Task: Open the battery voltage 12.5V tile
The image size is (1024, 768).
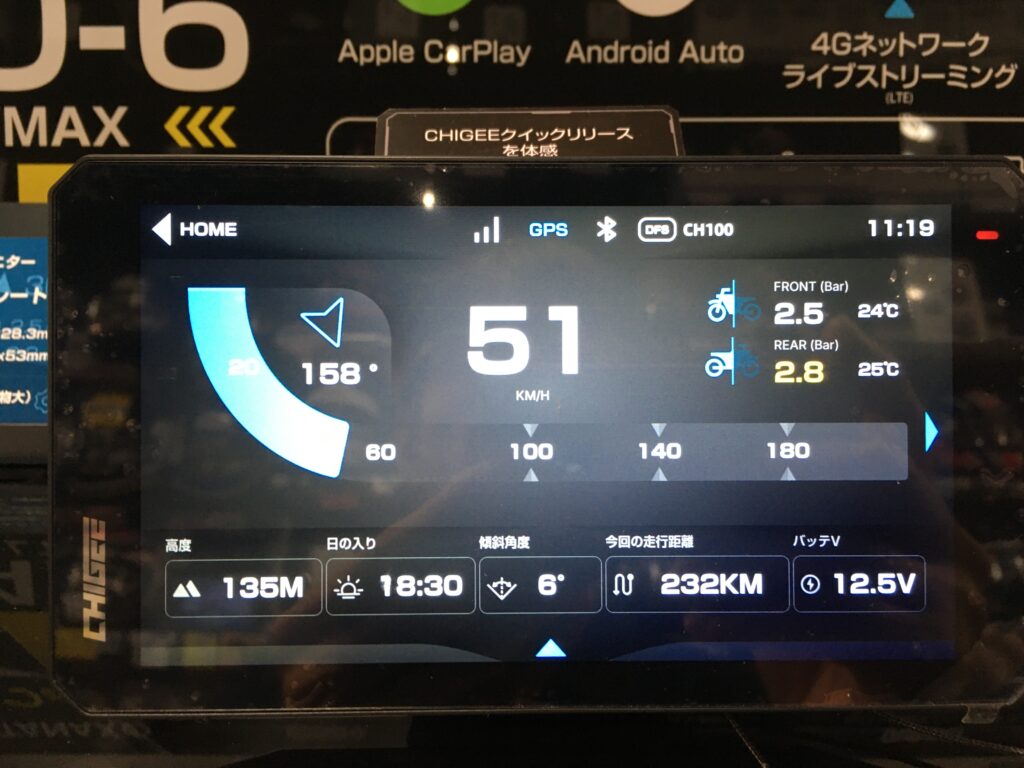Action: click(x=859, y=584)
